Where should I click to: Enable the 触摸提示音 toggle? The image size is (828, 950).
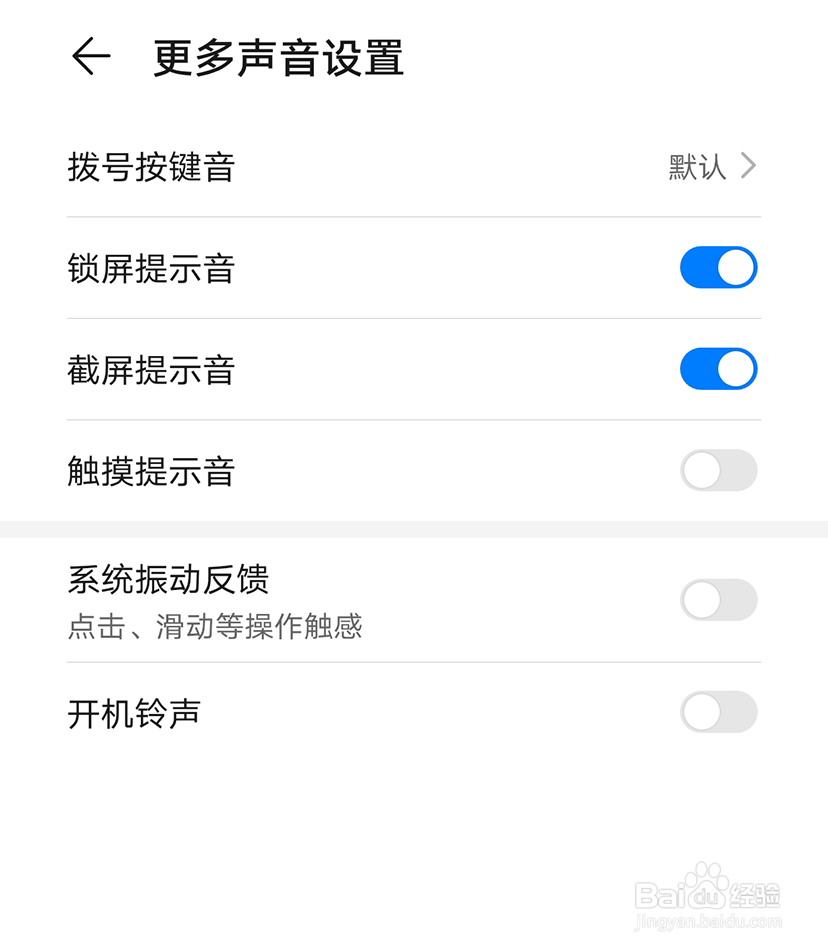(x=717, y=470)
